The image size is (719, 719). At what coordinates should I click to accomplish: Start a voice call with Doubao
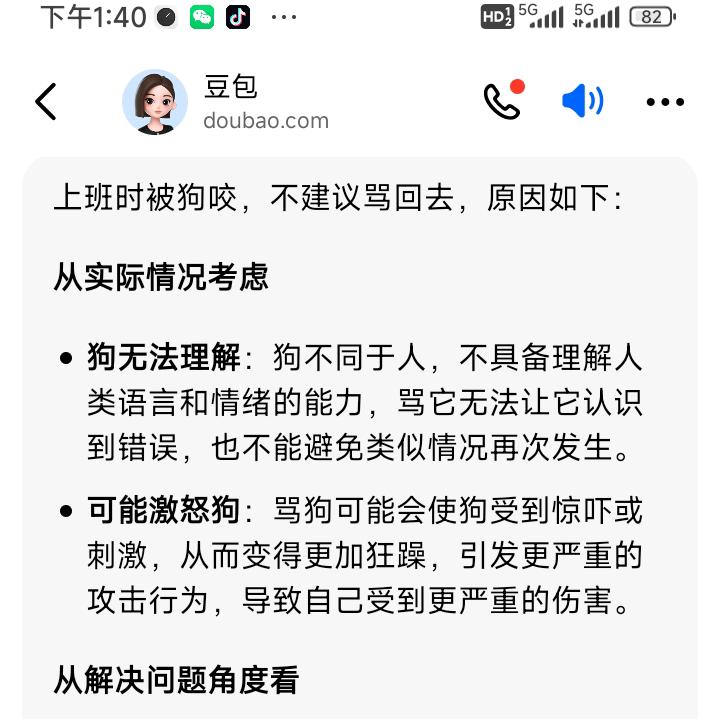[x=501, y=101]
